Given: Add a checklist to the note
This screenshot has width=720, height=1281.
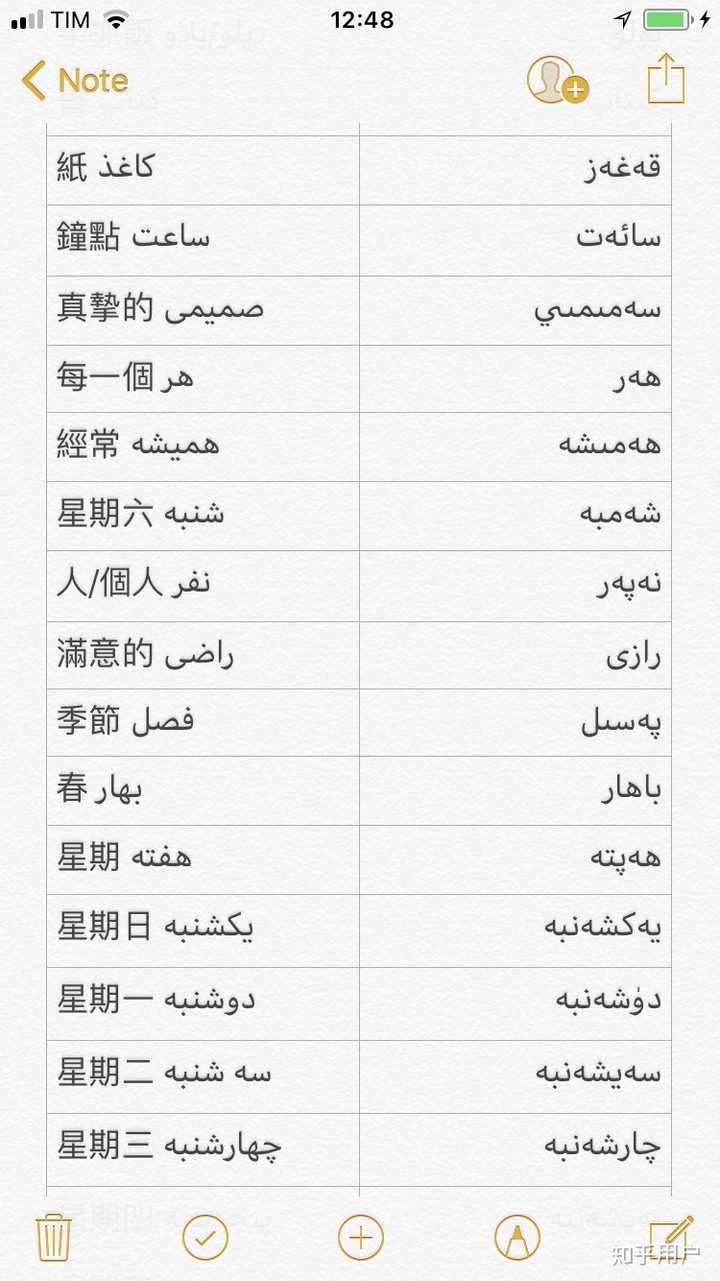Looking at the screenshot, I should click(205, 1239).
